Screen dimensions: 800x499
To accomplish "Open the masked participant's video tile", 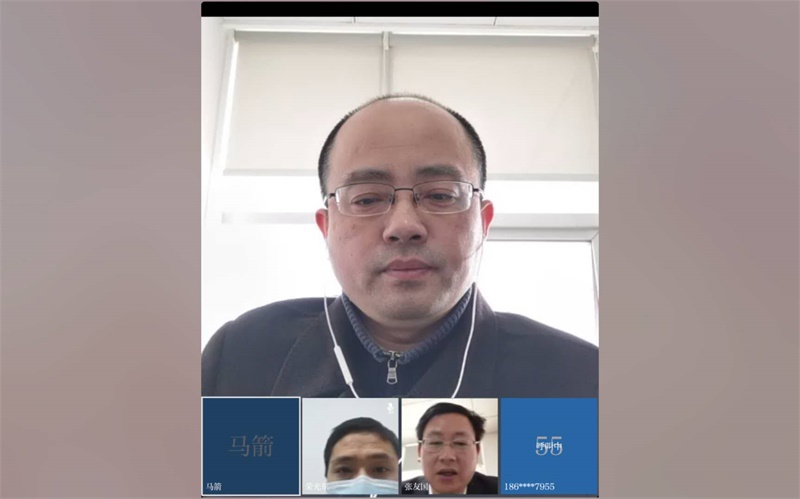I will tap(350, 446).
